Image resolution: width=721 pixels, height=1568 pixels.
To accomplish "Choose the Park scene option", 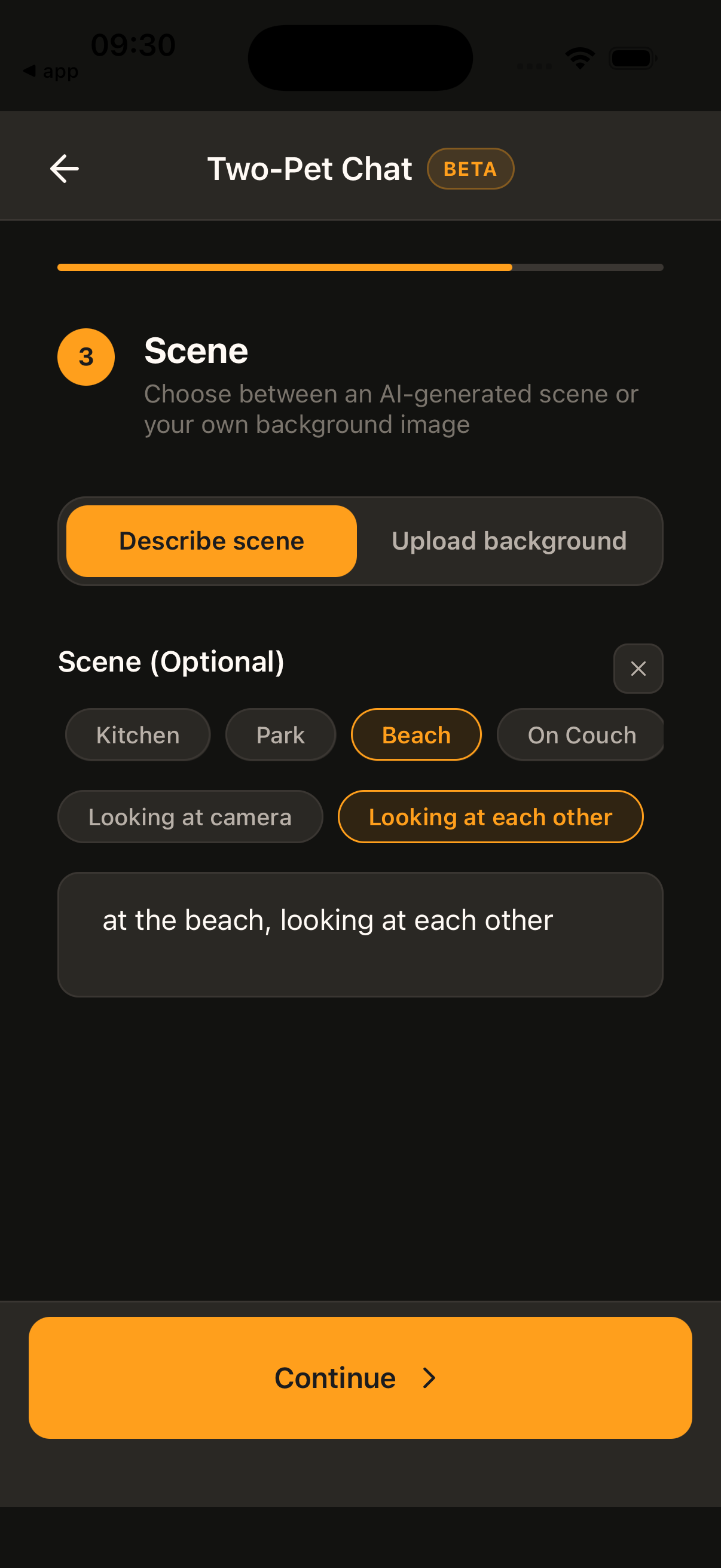I will click(x=280, y=734).
